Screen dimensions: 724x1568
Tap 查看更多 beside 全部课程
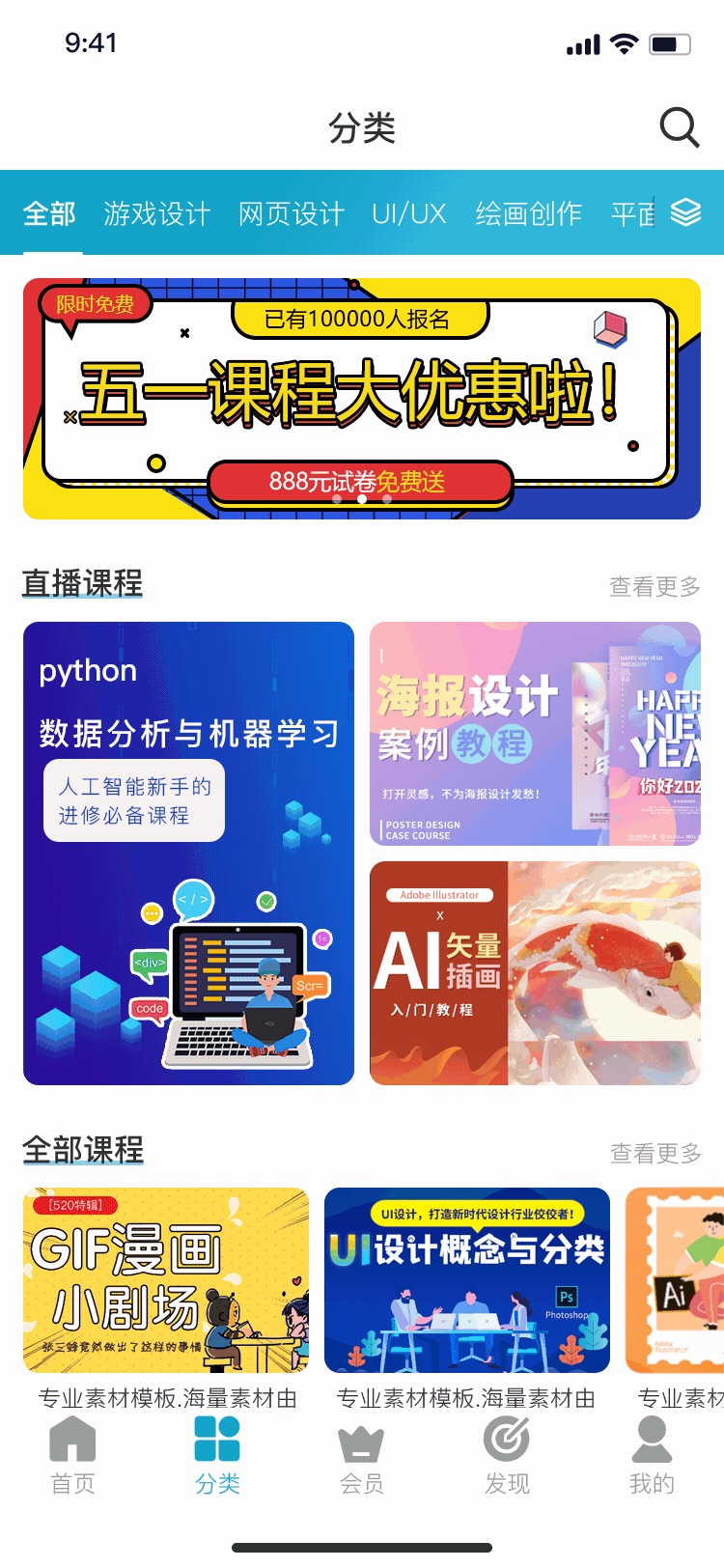coord(654,1153)
